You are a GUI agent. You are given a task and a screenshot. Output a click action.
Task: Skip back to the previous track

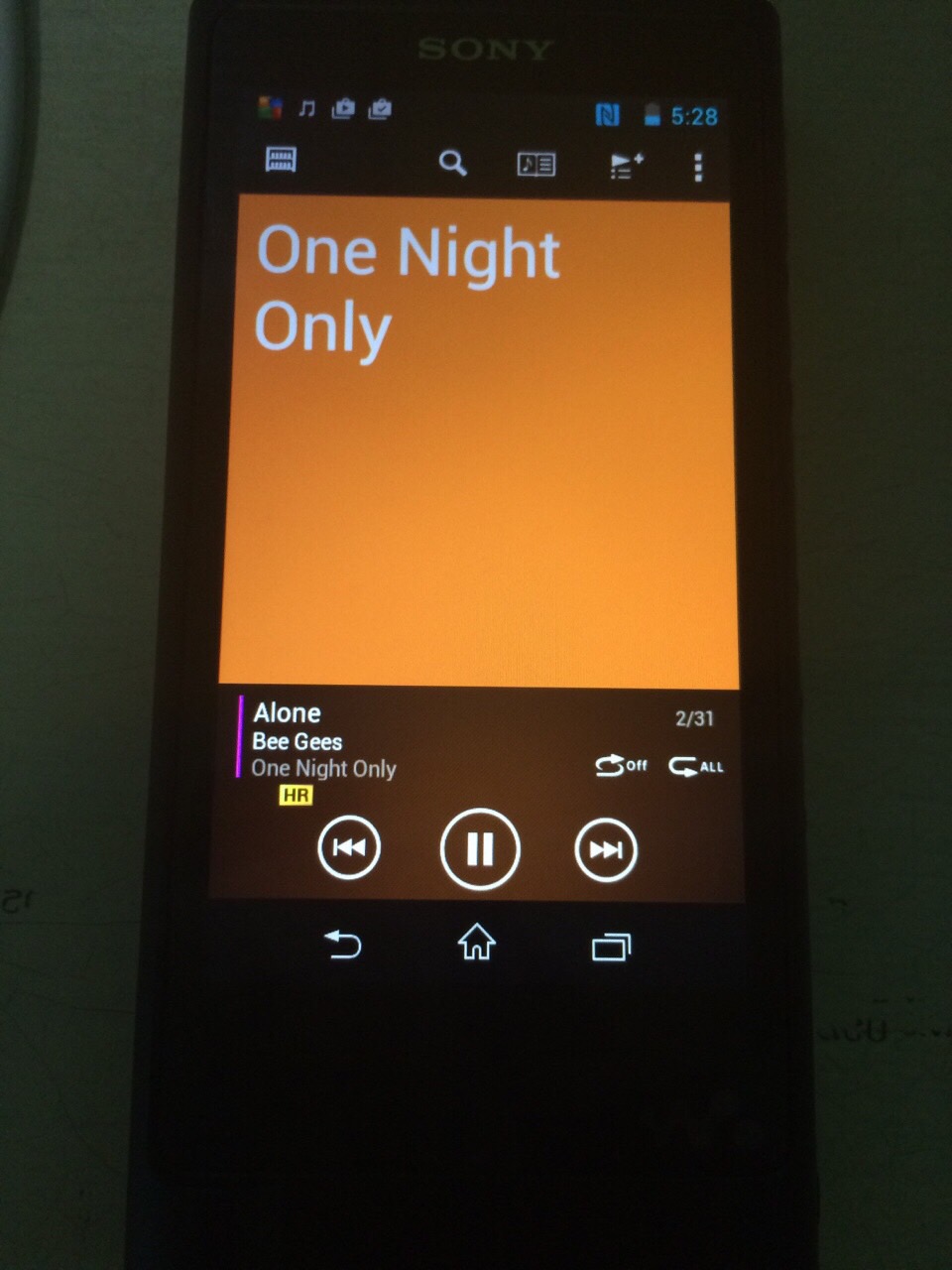(x=348, y=848)
